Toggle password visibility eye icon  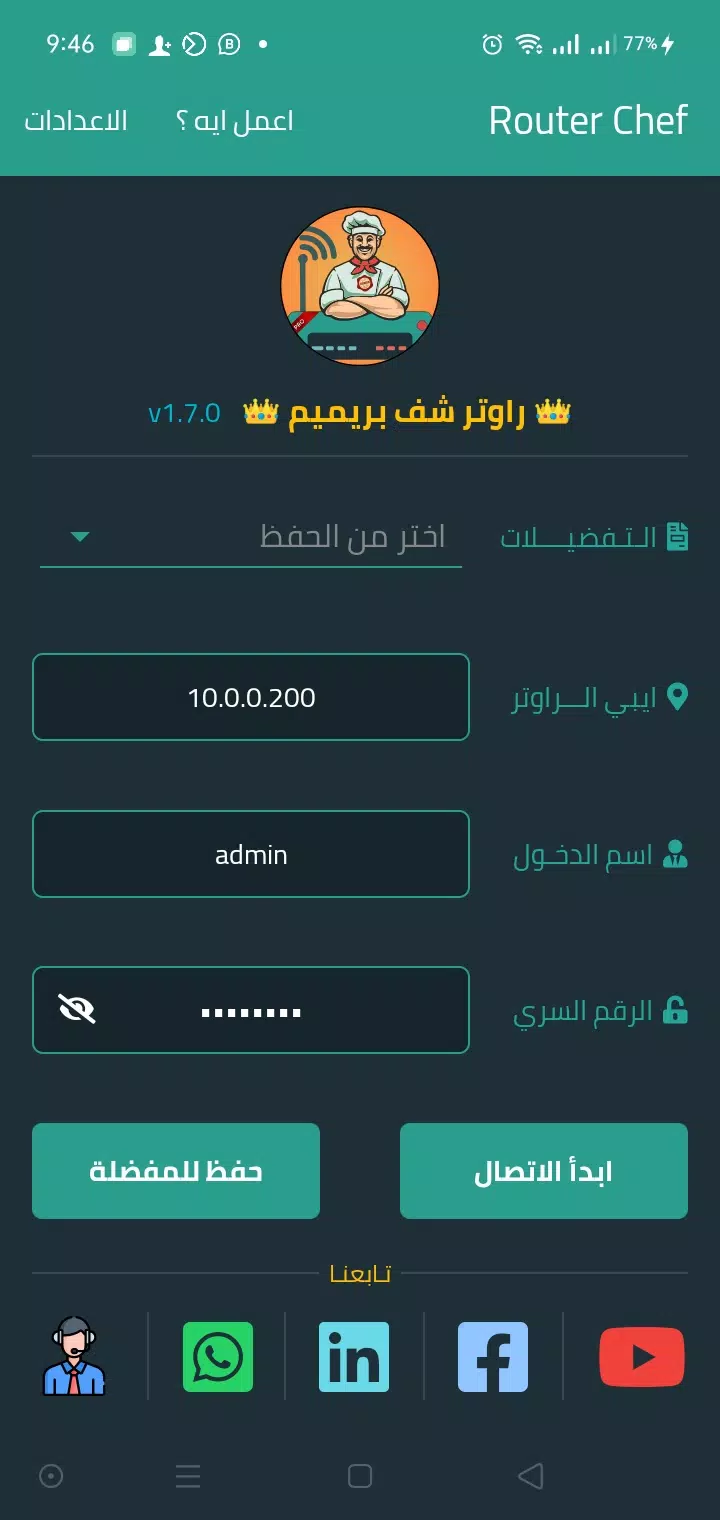coord(77,1010)
